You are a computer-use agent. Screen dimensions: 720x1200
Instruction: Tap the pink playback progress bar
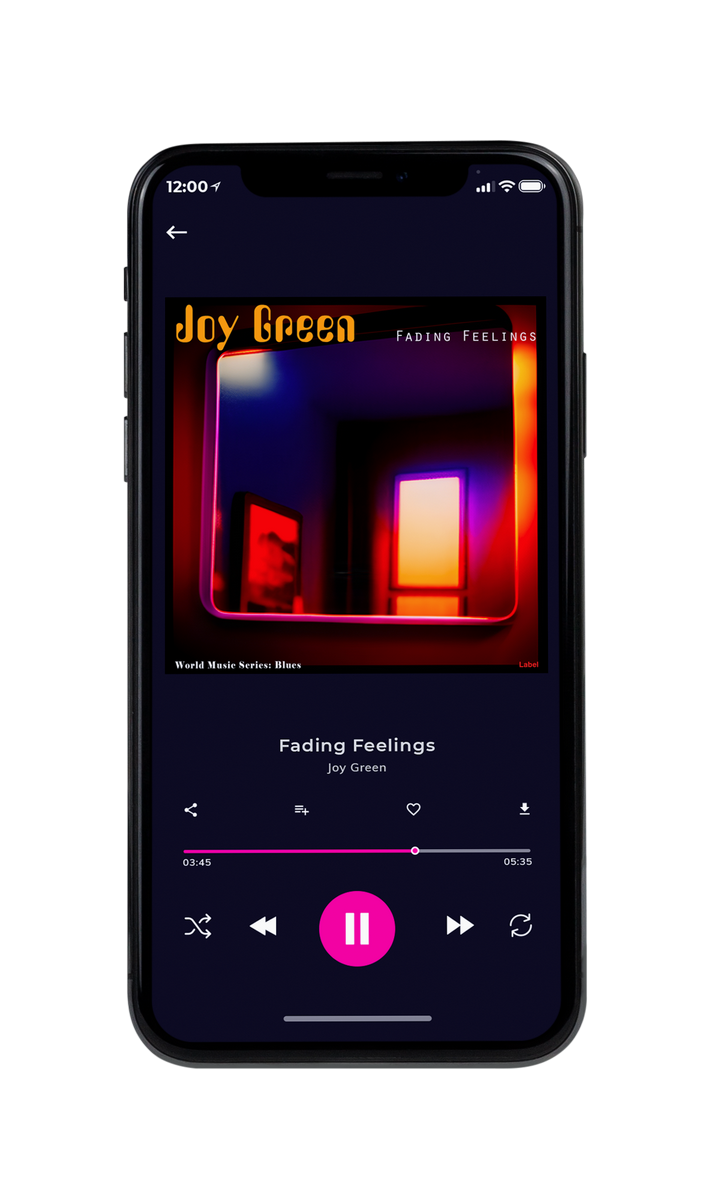pyautogui.click(x=357, y=851)
